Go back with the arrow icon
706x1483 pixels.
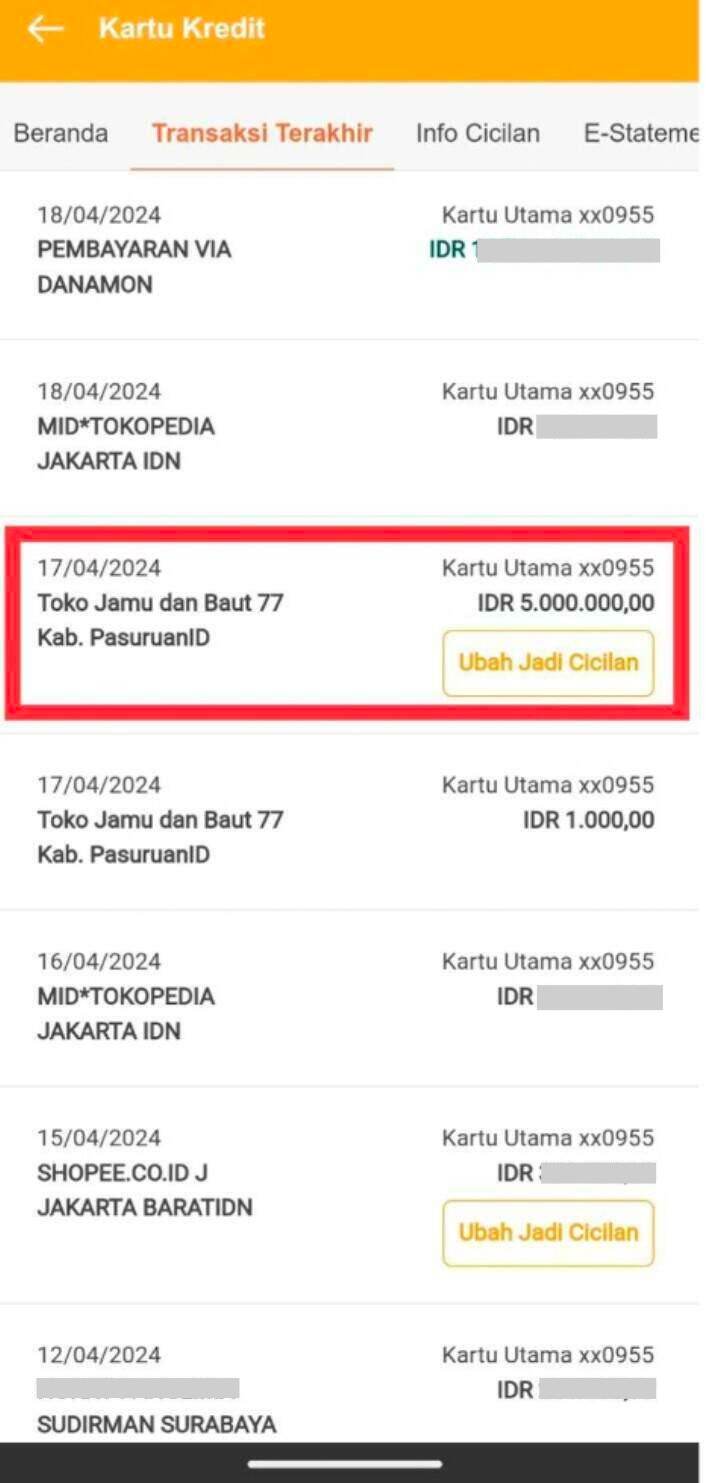(x=45, y=29)
